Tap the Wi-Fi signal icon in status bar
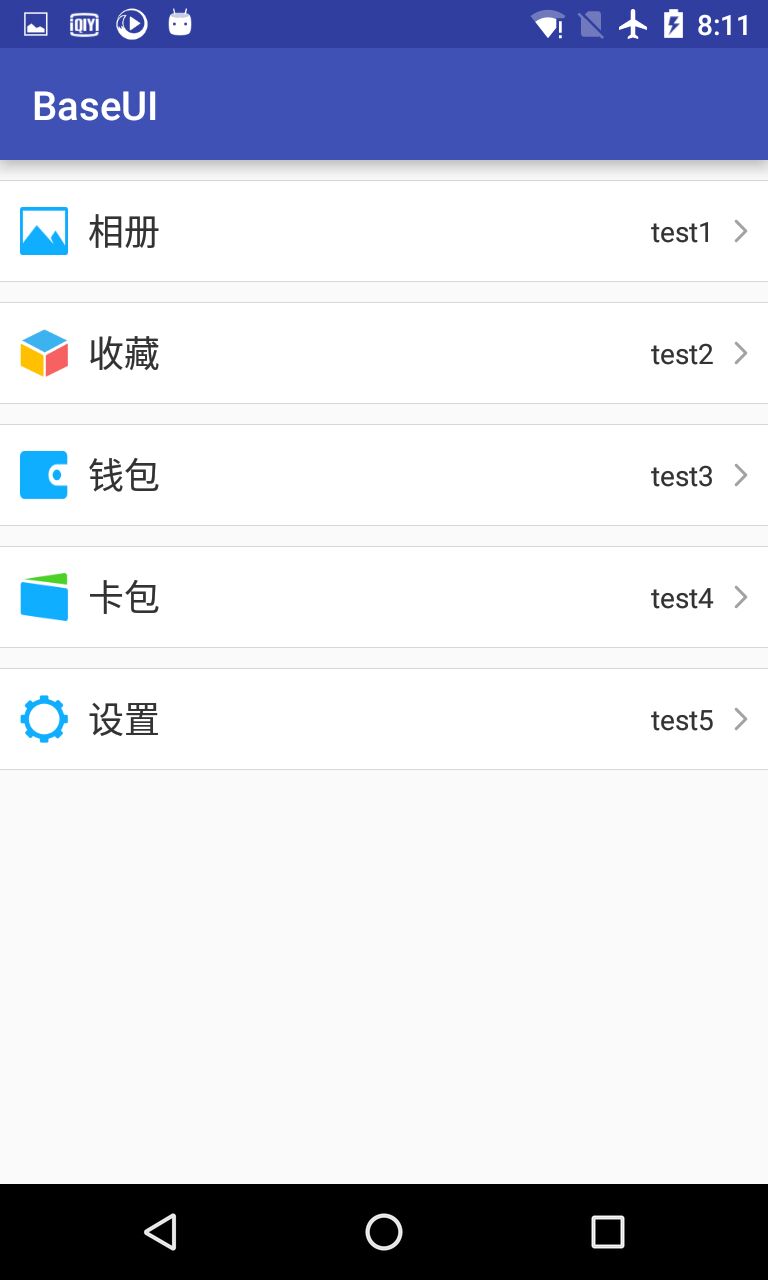This screenshot has width=768, height=1280. tap(548, 25)
